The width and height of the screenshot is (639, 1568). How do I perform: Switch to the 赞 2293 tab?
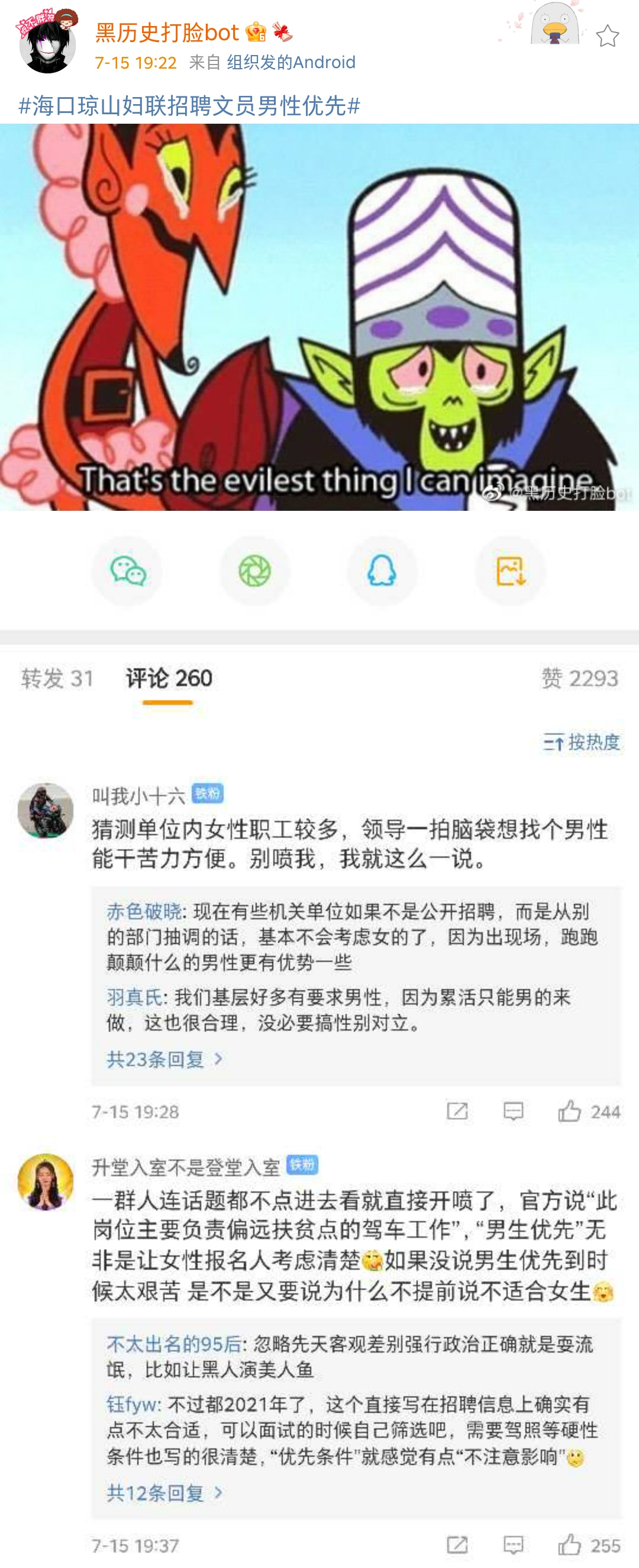[579, 678]
